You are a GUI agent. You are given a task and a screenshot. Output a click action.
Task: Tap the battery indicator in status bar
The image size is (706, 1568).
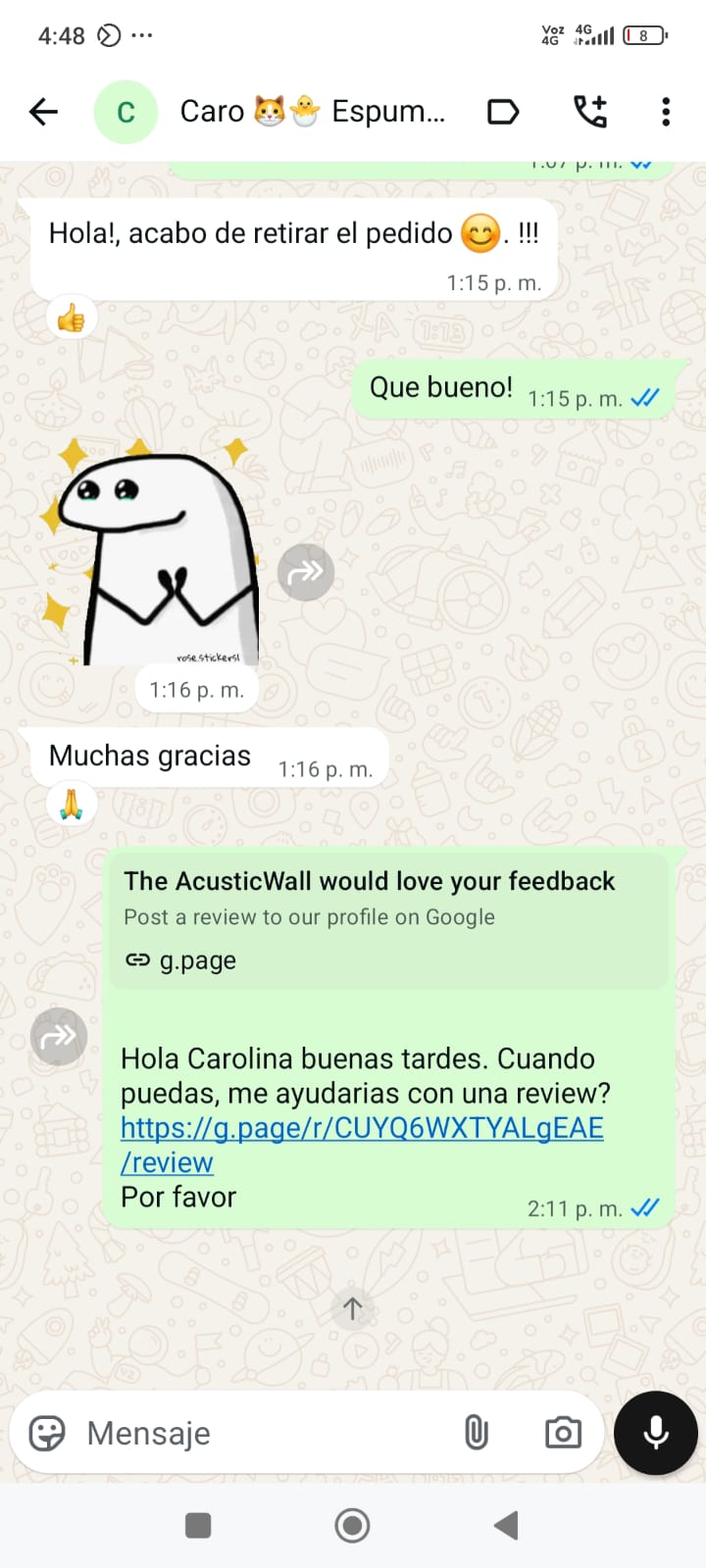642,34
